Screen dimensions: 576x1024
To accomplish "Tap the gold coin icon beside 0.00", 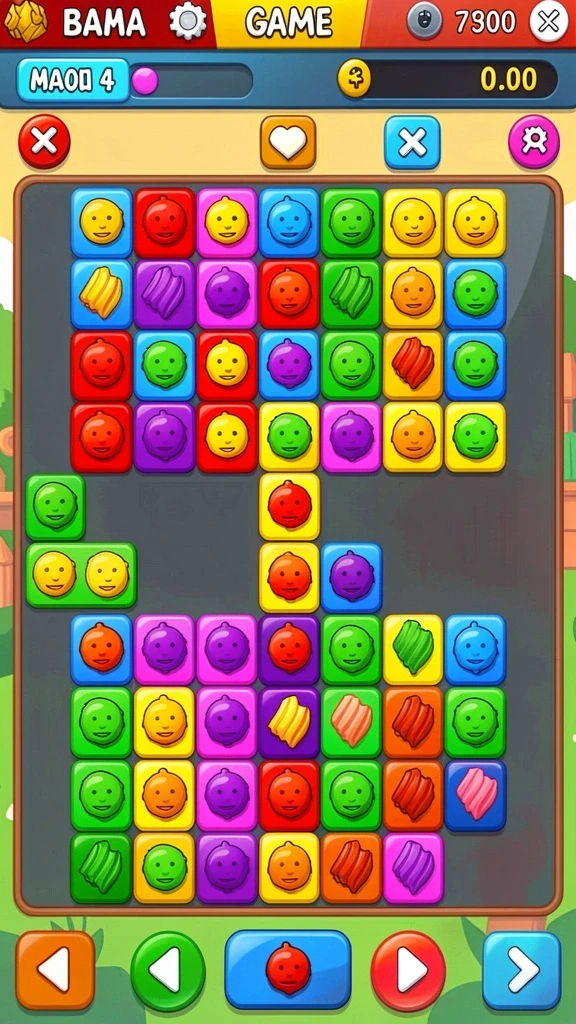I will tap(354, 80).
